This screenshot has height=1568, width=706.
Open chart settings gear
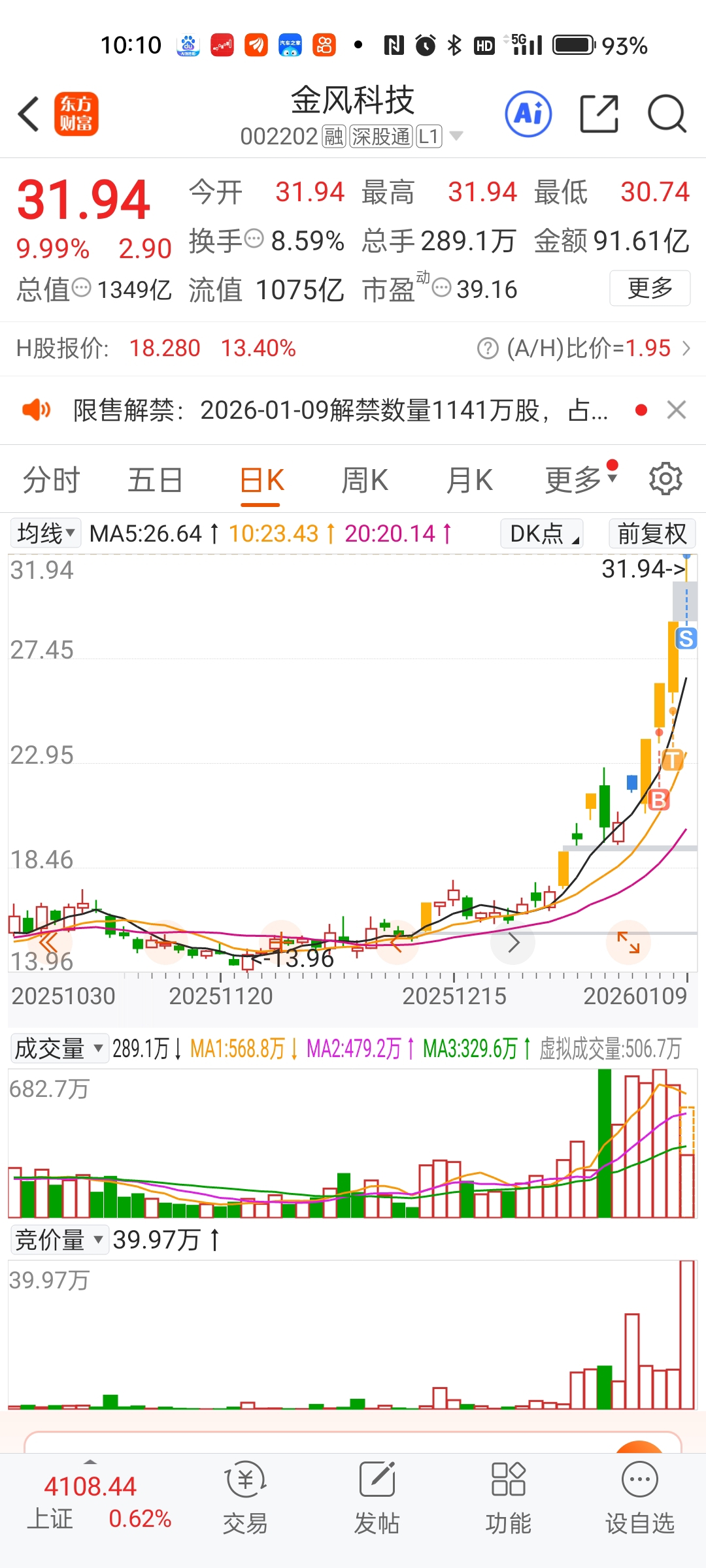(x=665, y=479)
